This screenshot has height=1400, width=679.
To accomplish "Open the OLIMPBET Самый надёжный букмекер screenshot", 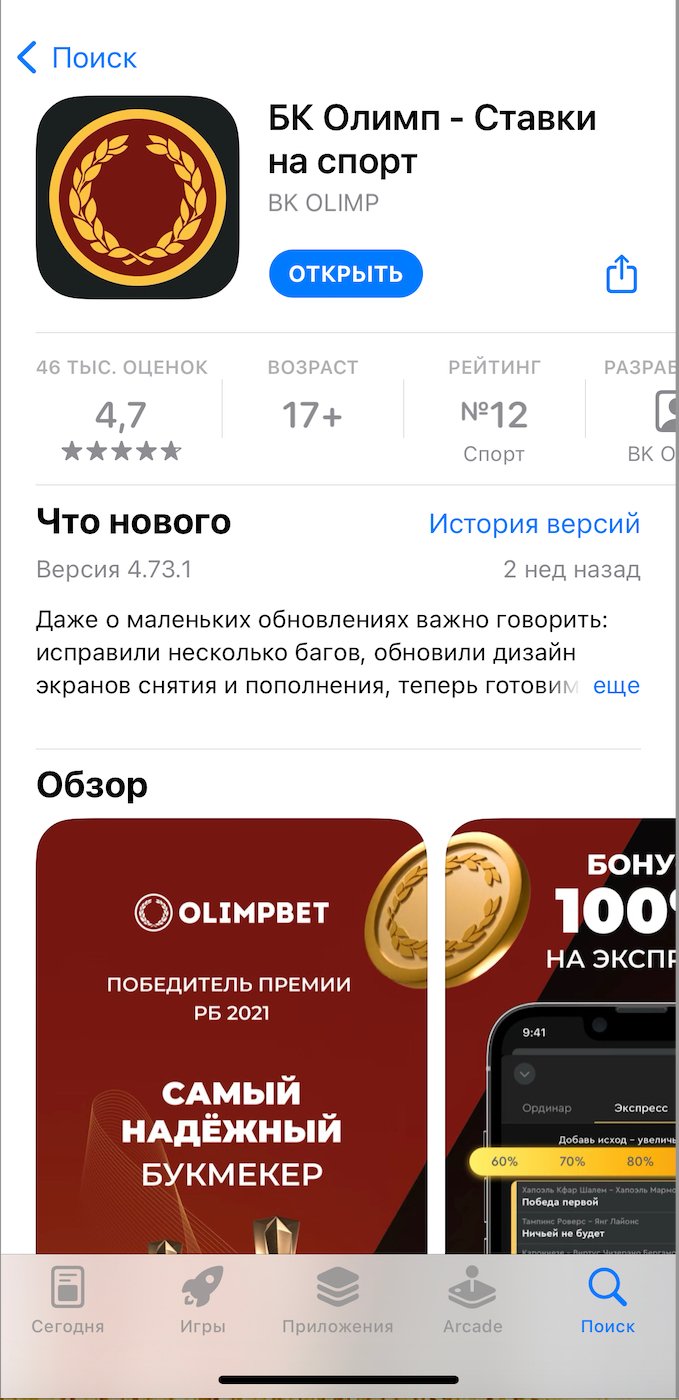I will pyautogui.click(x=231, y=1035).
